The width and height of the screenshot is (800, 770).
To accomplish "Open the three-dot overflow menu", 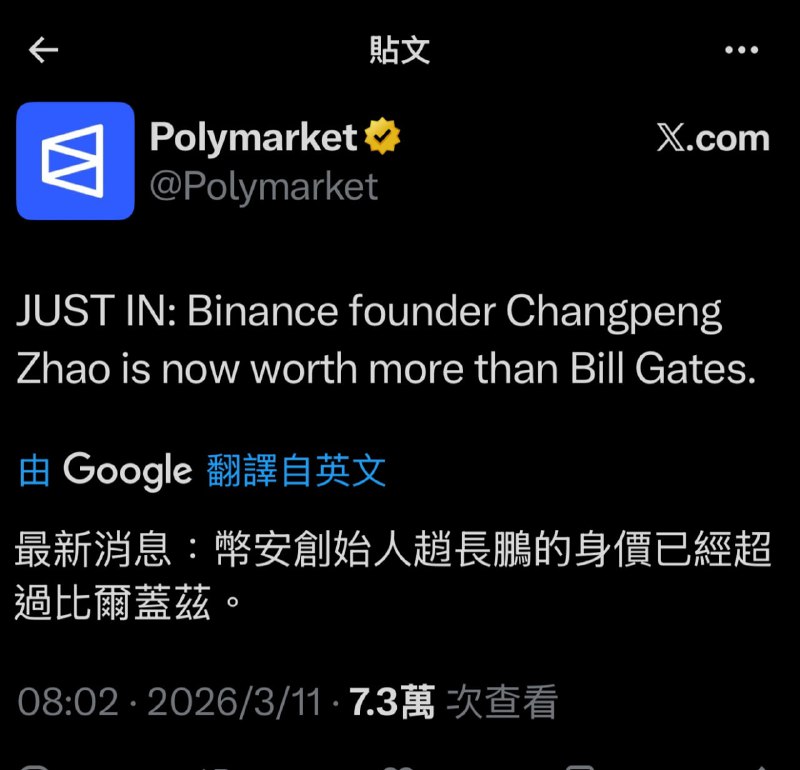I will [x=741, y=51].
